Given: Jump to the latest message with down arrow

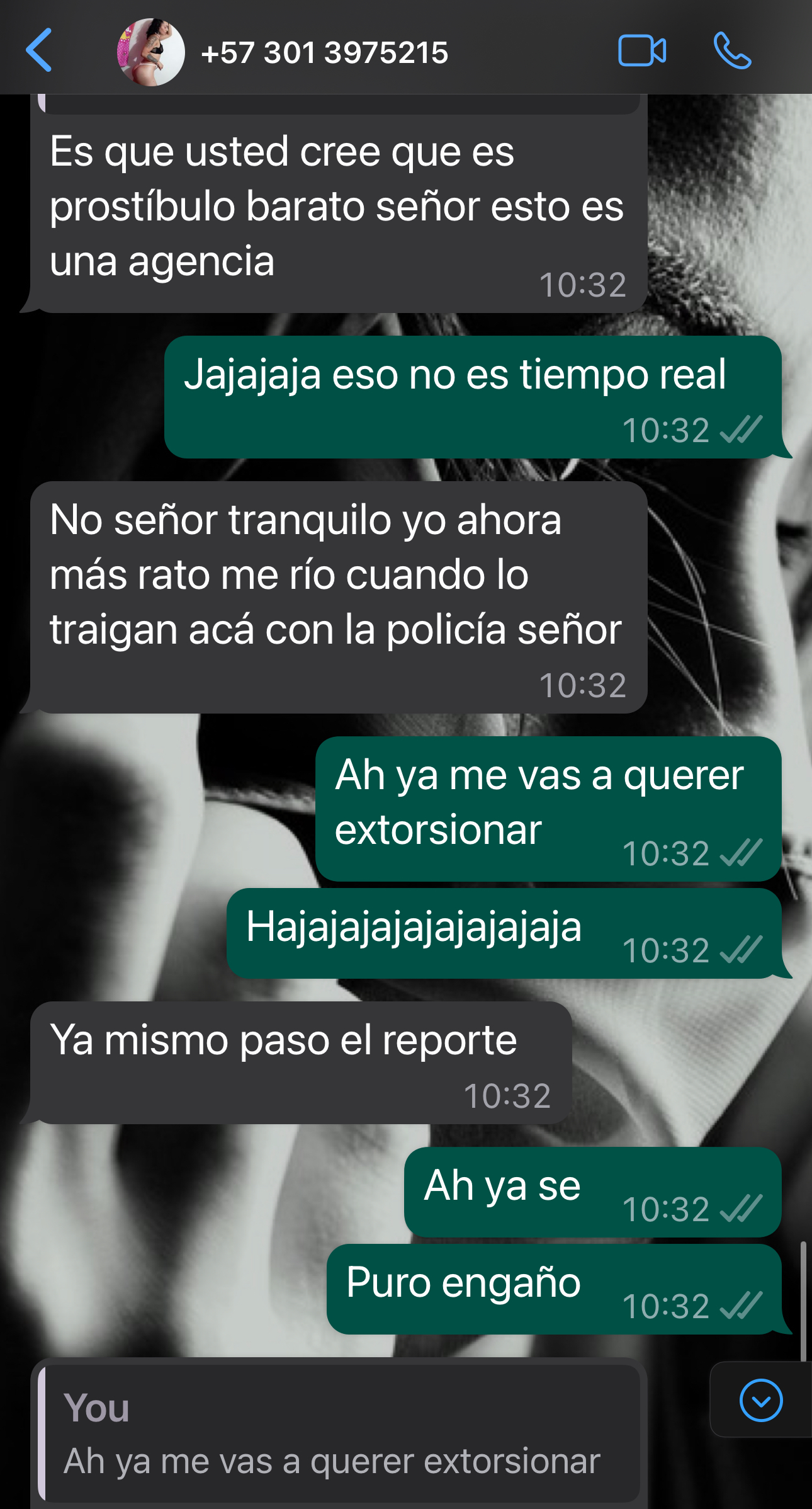Looking at the screenshot, I should tap(761, 1400).
